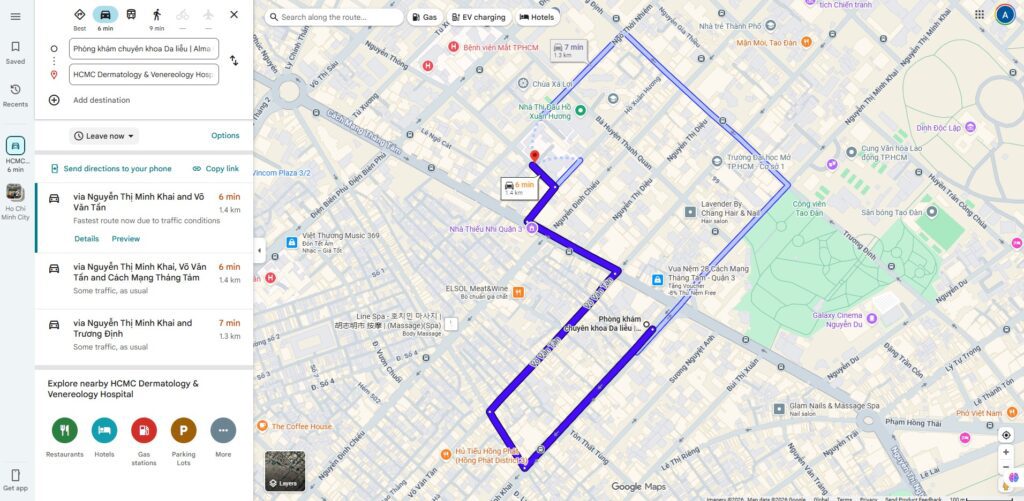Reverse starting point and destination
The image size is (1024, 501).
(x=234, y=61)
